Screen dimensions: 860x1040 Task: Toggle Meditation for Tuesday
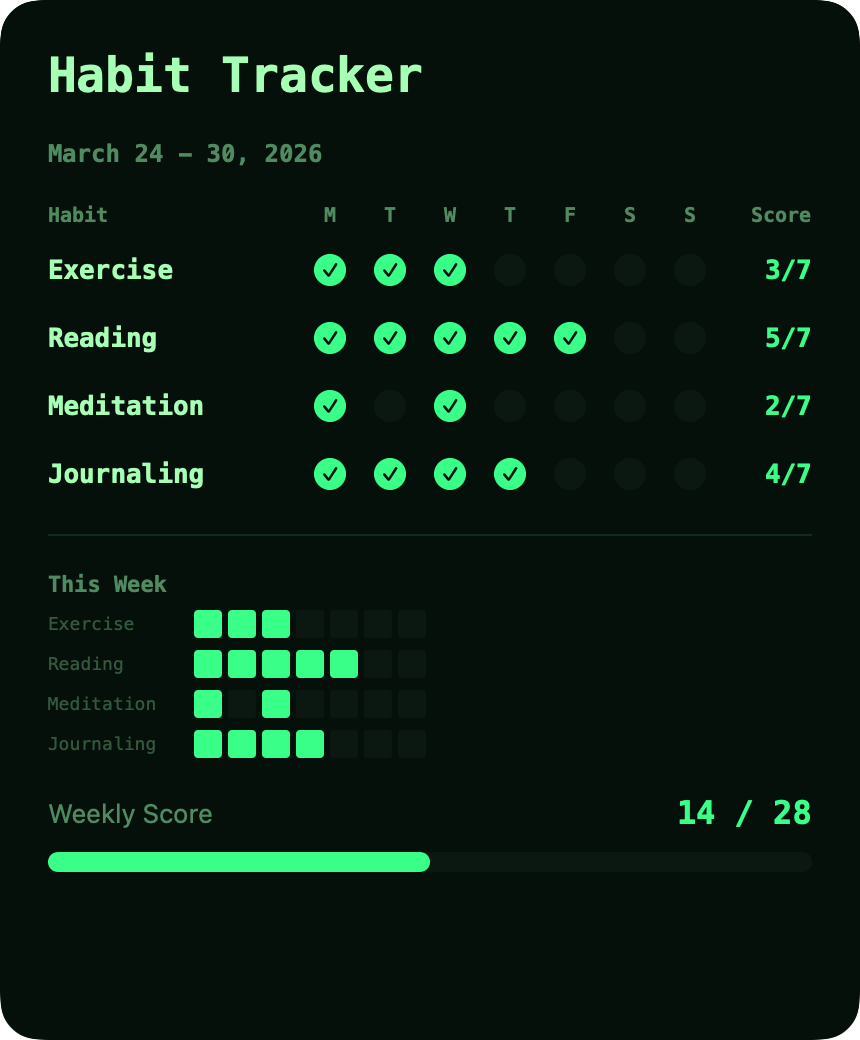click(390, 406)
